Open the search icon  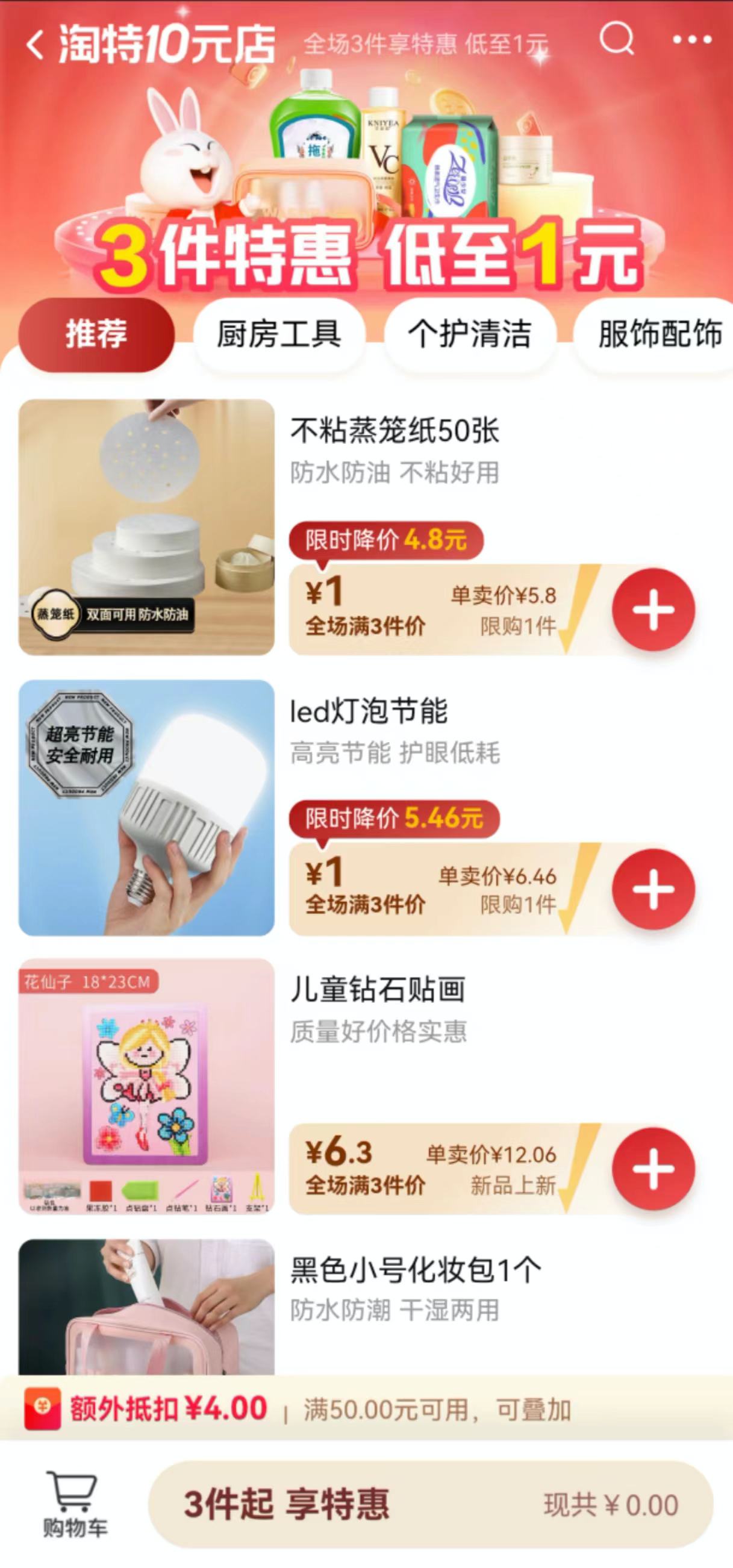(x=616, y=40)
